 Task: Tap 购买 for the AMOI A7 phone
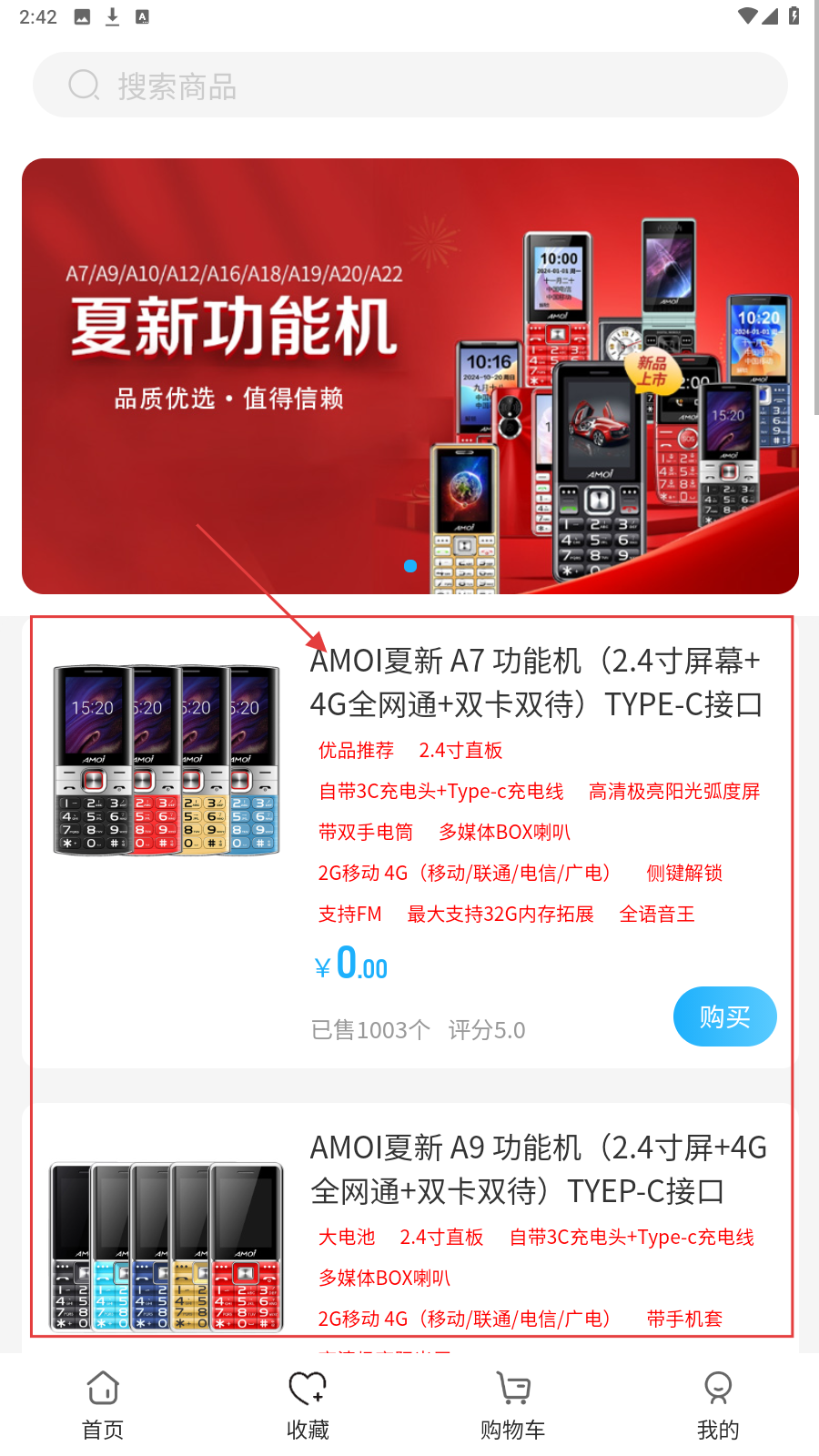724,1016
